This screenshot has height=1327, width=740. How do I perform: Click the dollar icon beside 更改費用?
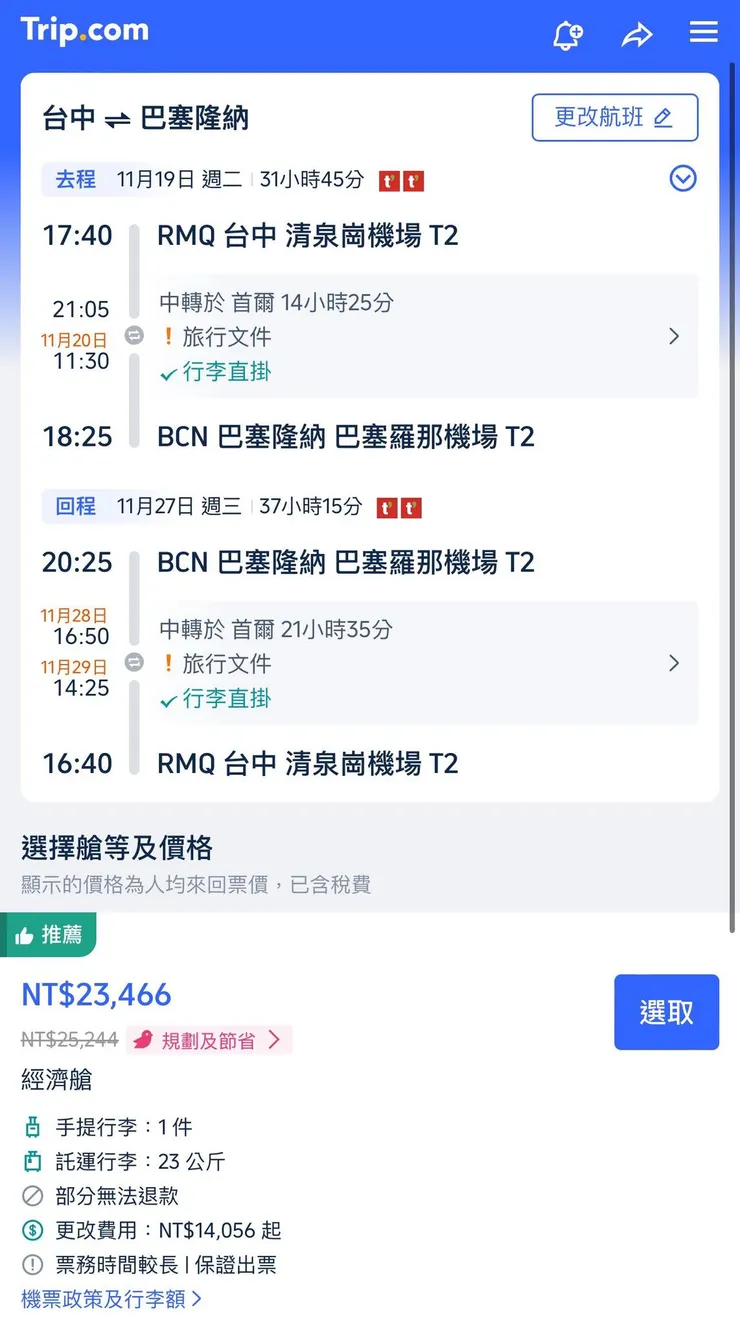32,1229
